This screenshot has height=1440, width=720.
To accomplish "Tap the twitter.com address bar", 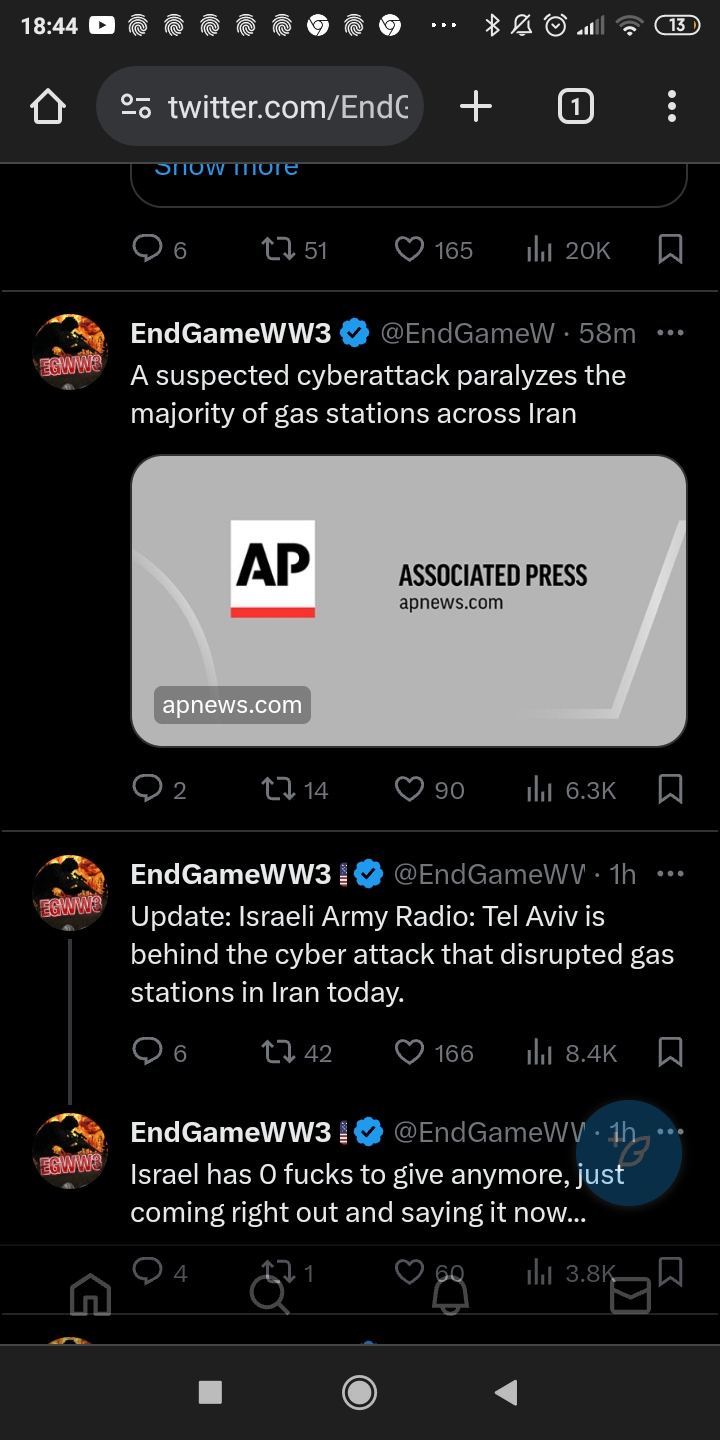I will [260, 106].
